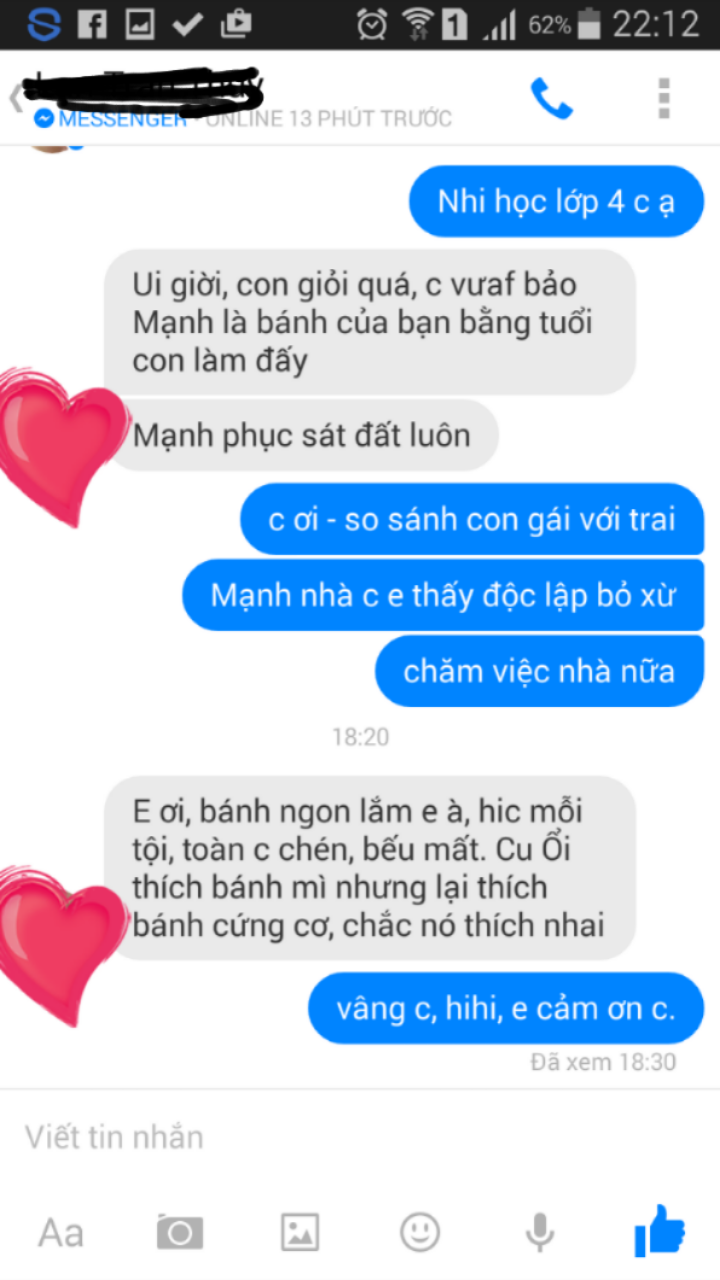The height and width of the screenshot is (1280, 720).
Task: Tap the microphone to record voice
Action: tap(540, 1232)
